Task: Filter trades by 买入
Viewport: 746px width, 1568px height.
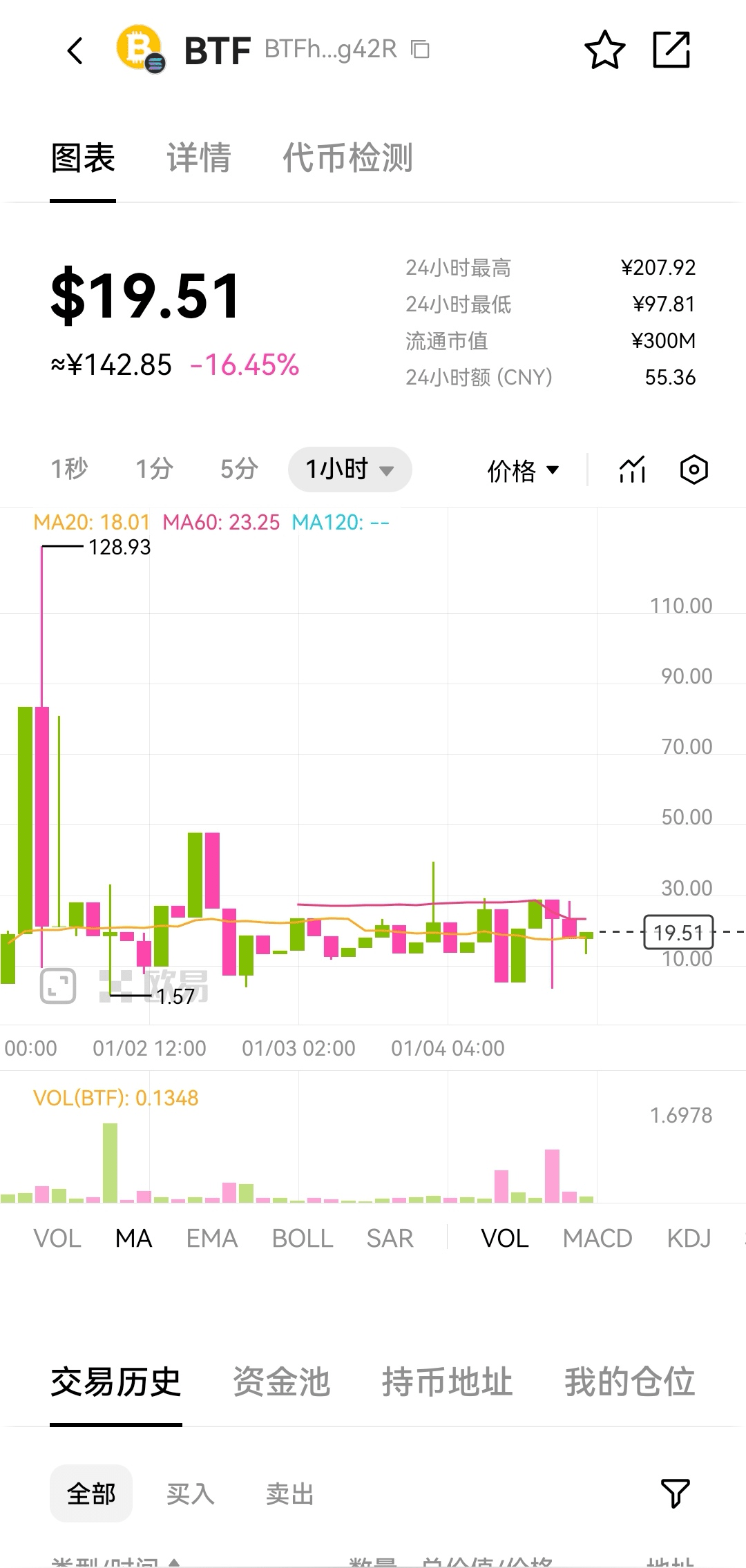Action: pyautogui.click(x=191, y=1493)
